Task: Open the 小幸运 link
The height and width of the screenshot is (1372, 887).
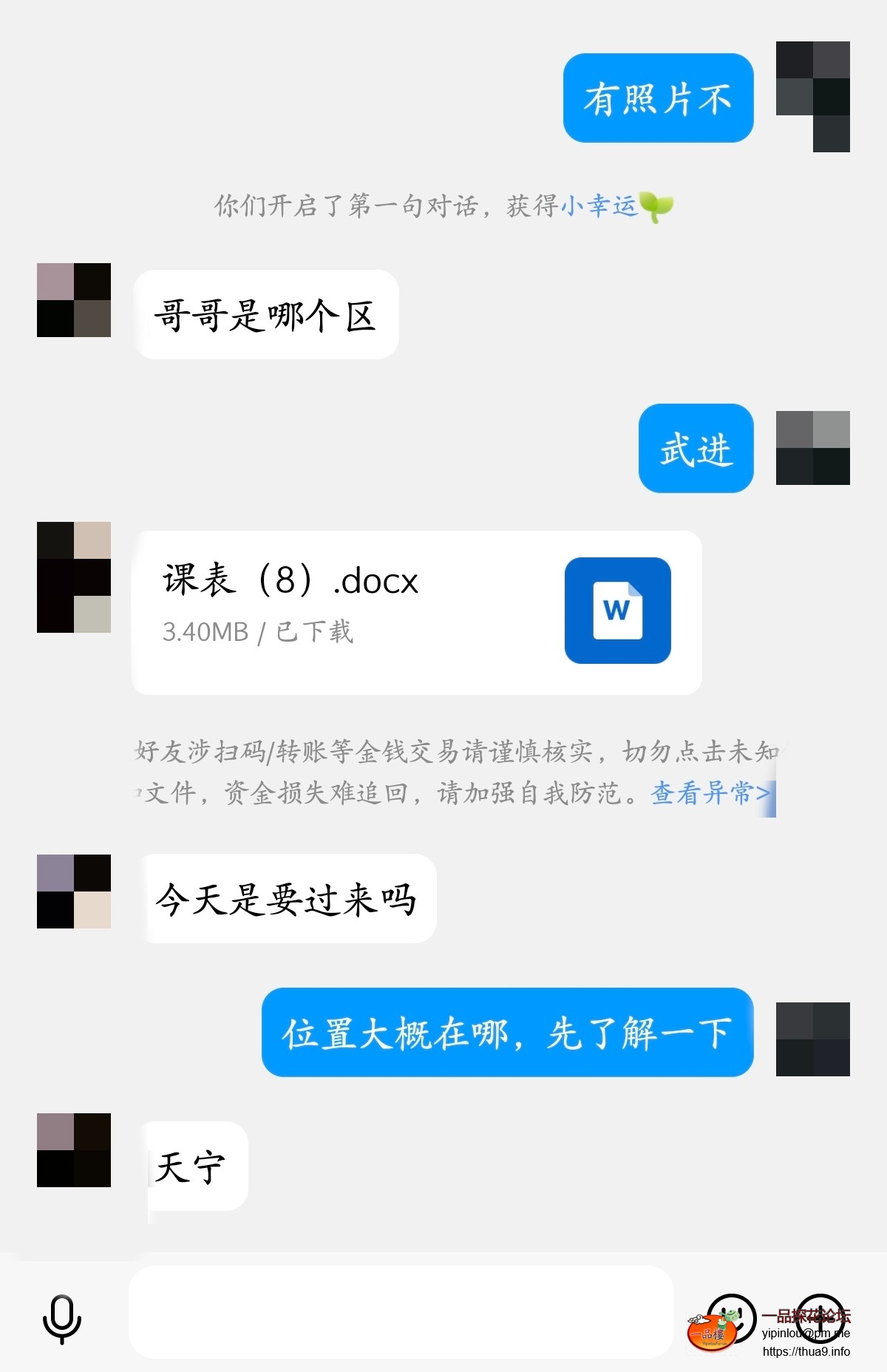Action: tap(599, 206)
